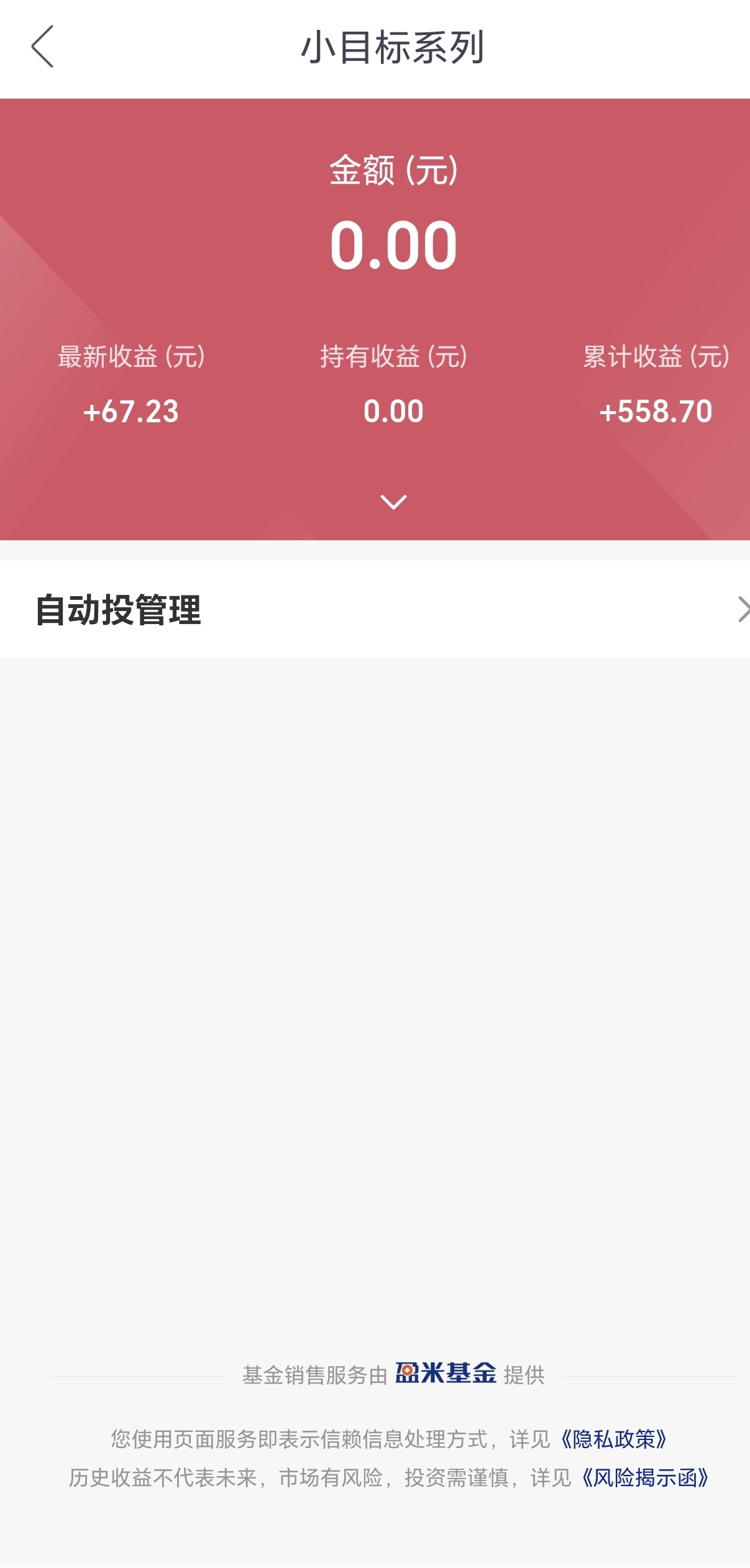Open the 《隐私政策》 link
Image resolution: width=750 pixels, height=1568 pixels.
click(613, 1439)
